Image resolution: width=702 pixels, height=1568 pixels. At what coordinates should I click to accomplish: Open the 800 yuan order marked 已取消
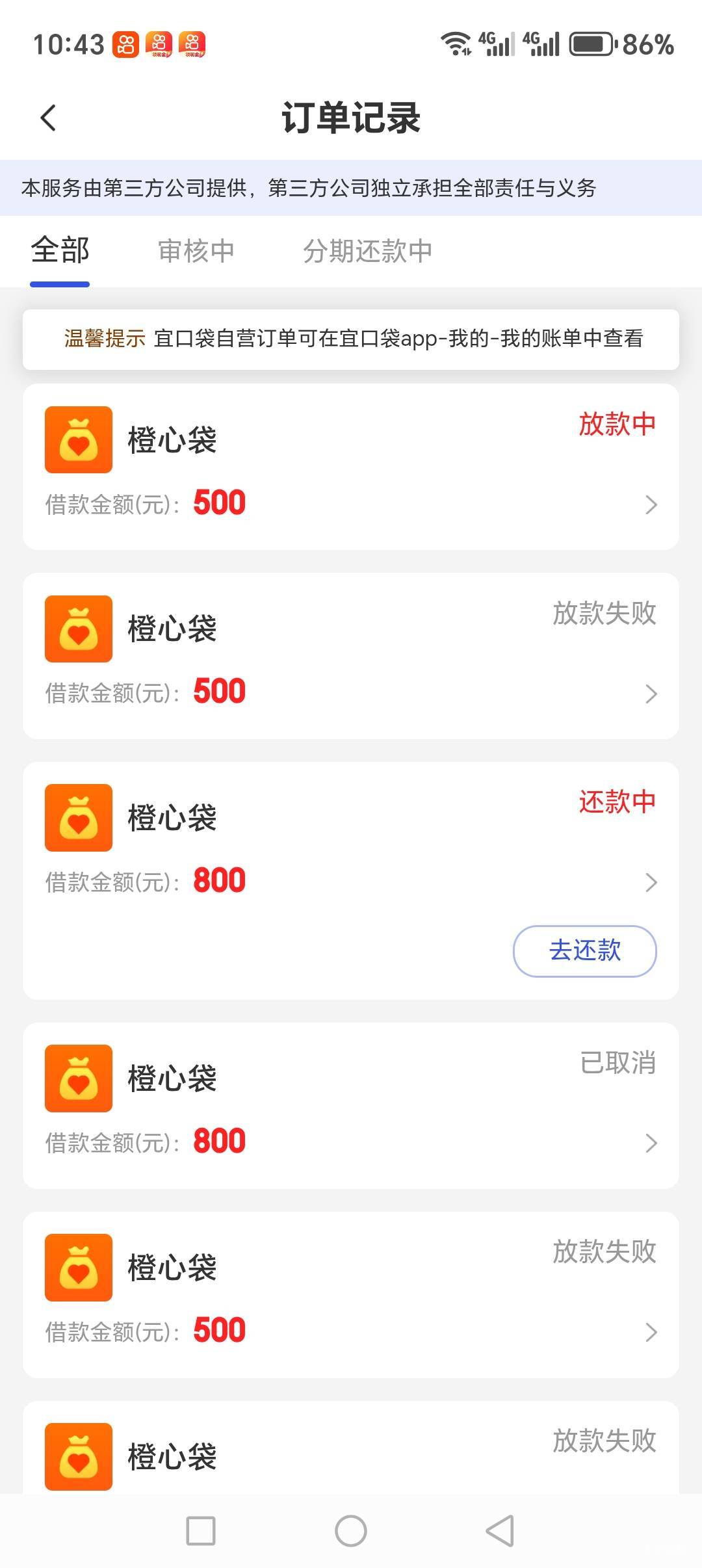pyautogui.click(x=351, y=1105)
